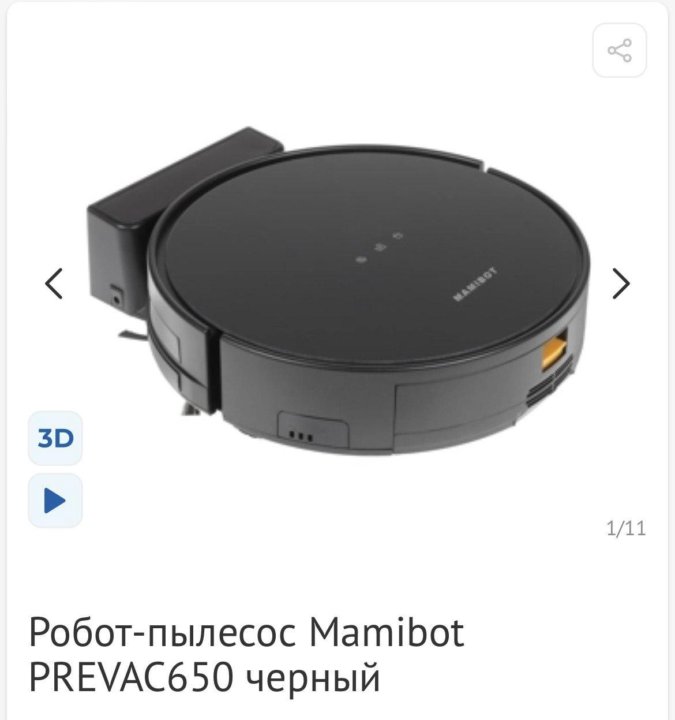The width and height of the screenshot is (675, 720).
Task: Go to the next product photo
Action: [621, 284]
